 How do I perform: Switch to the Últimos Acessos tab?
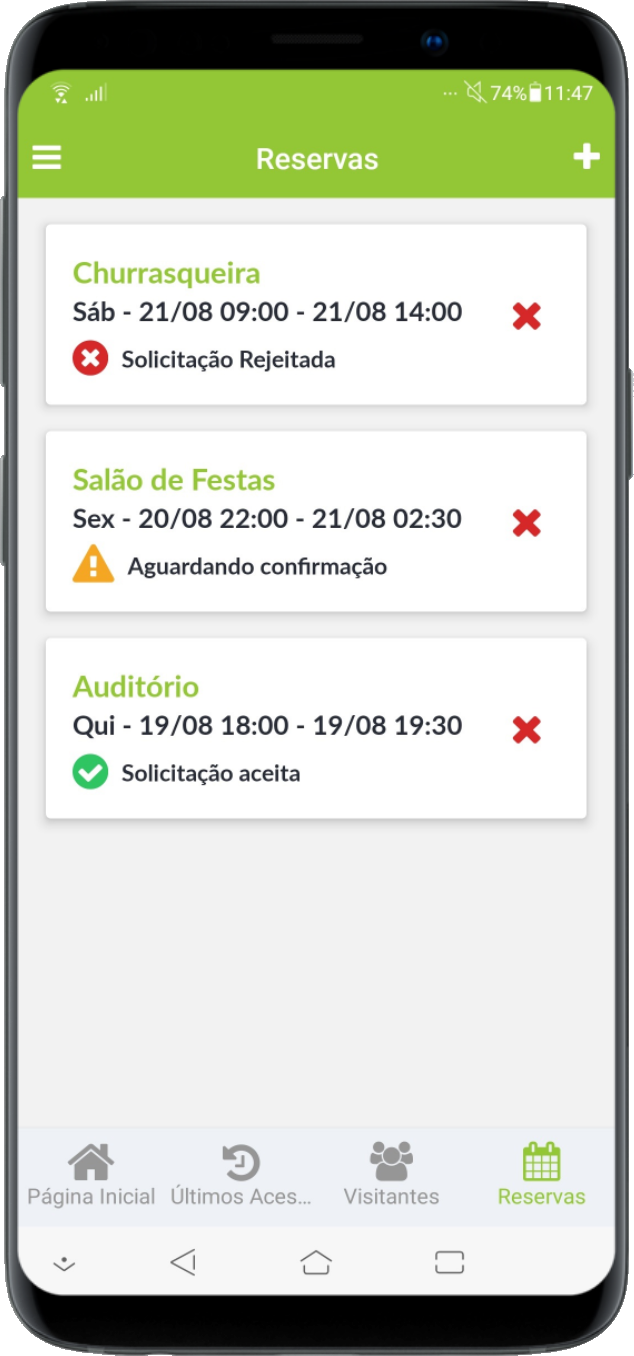(241, 1176)
